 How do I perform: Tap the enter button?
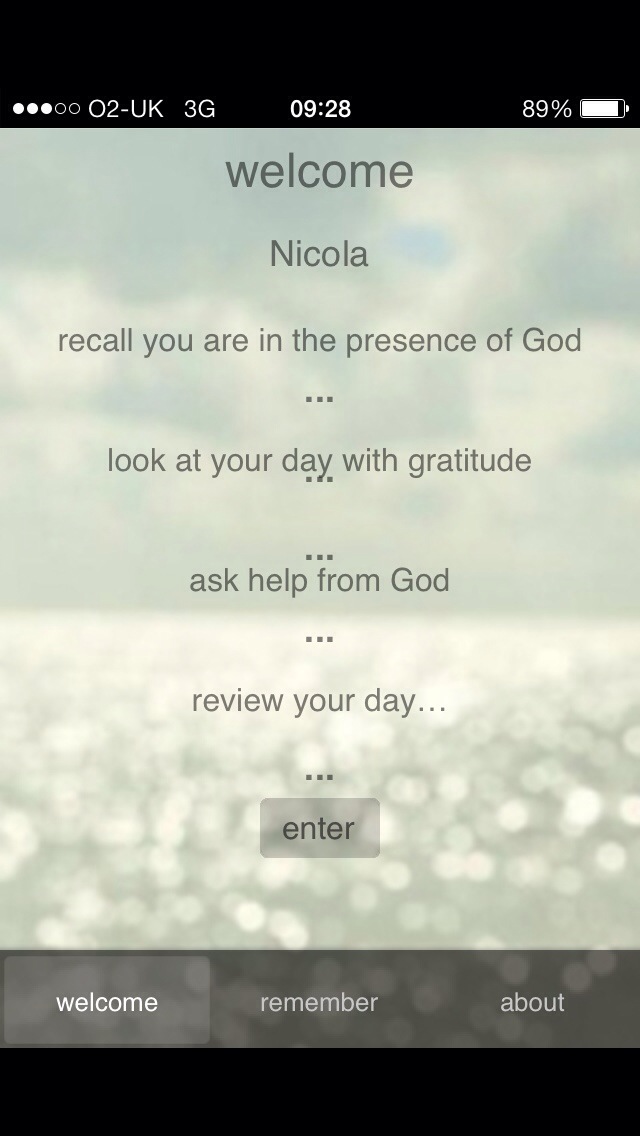pyautogui.click(x=319, y=828)
